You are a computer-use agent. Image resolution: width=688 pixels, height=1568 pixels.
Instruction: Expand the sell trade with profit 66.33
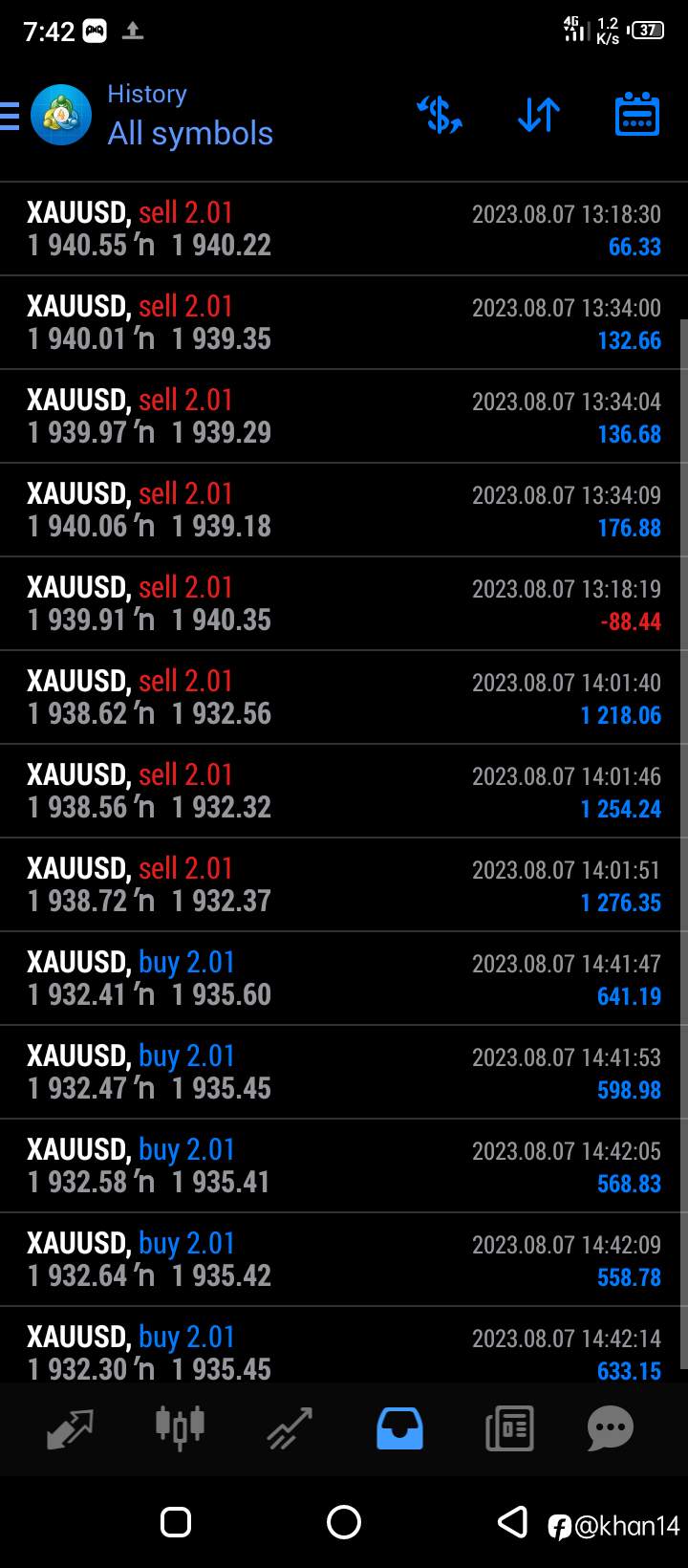click(x=344, y=229)
